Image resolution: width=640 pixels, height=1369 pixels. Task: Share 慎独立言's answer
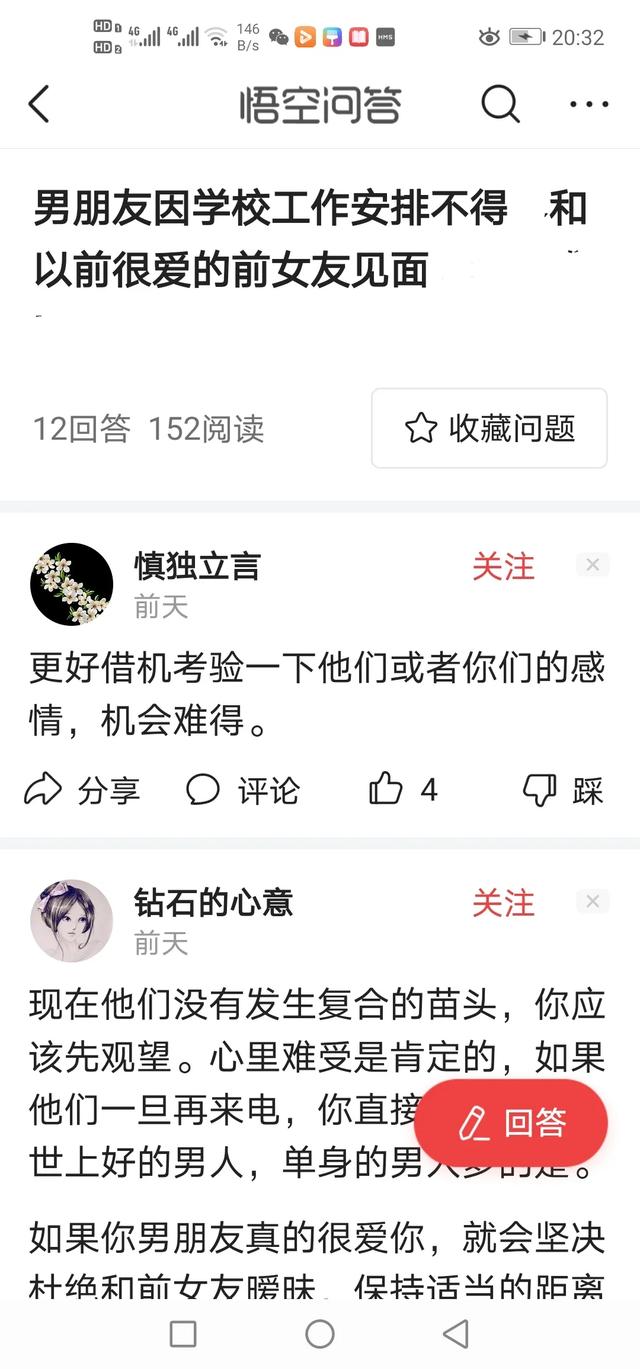[x=82, y=791]
